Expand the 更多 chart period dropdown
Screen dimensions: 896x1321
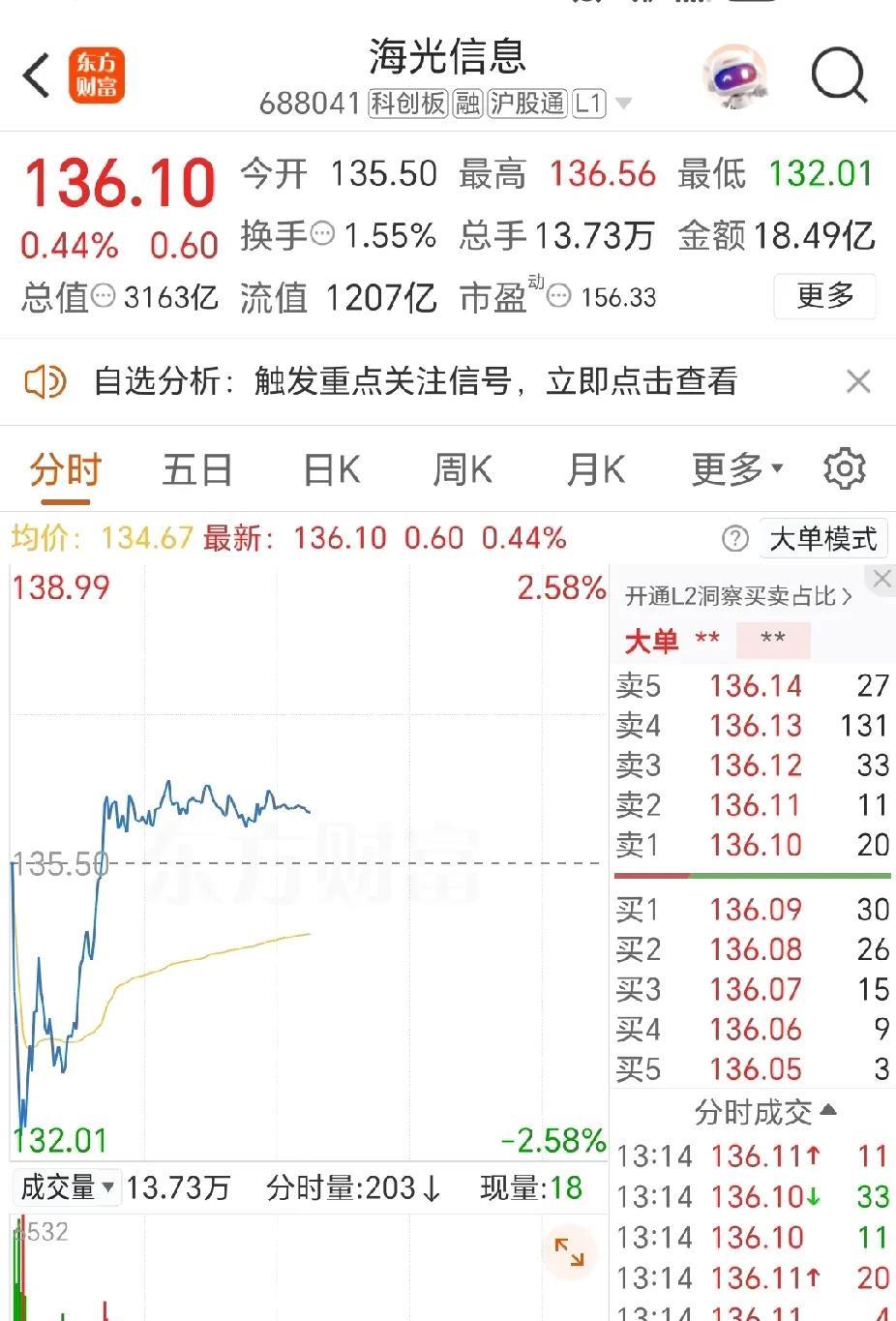736,470
